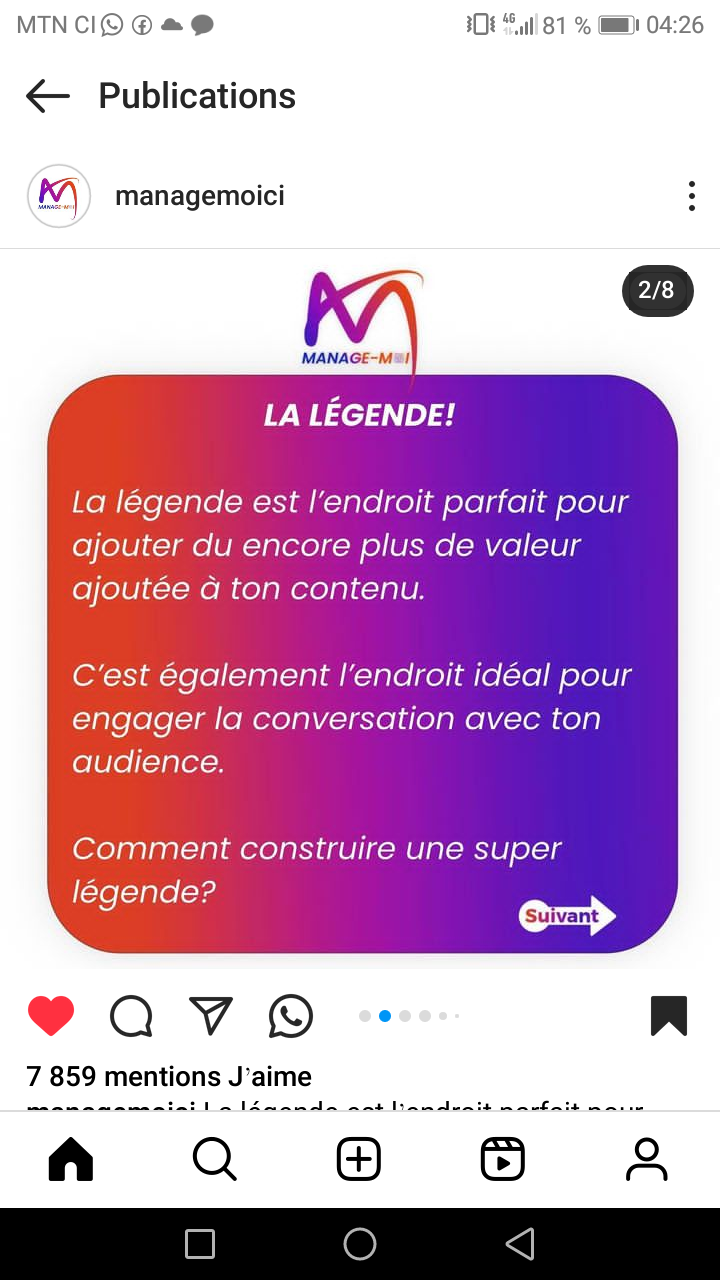Screen dimensions: 720x1280
Task: Share the post to WhatsApp
Action: point(291,1016)
